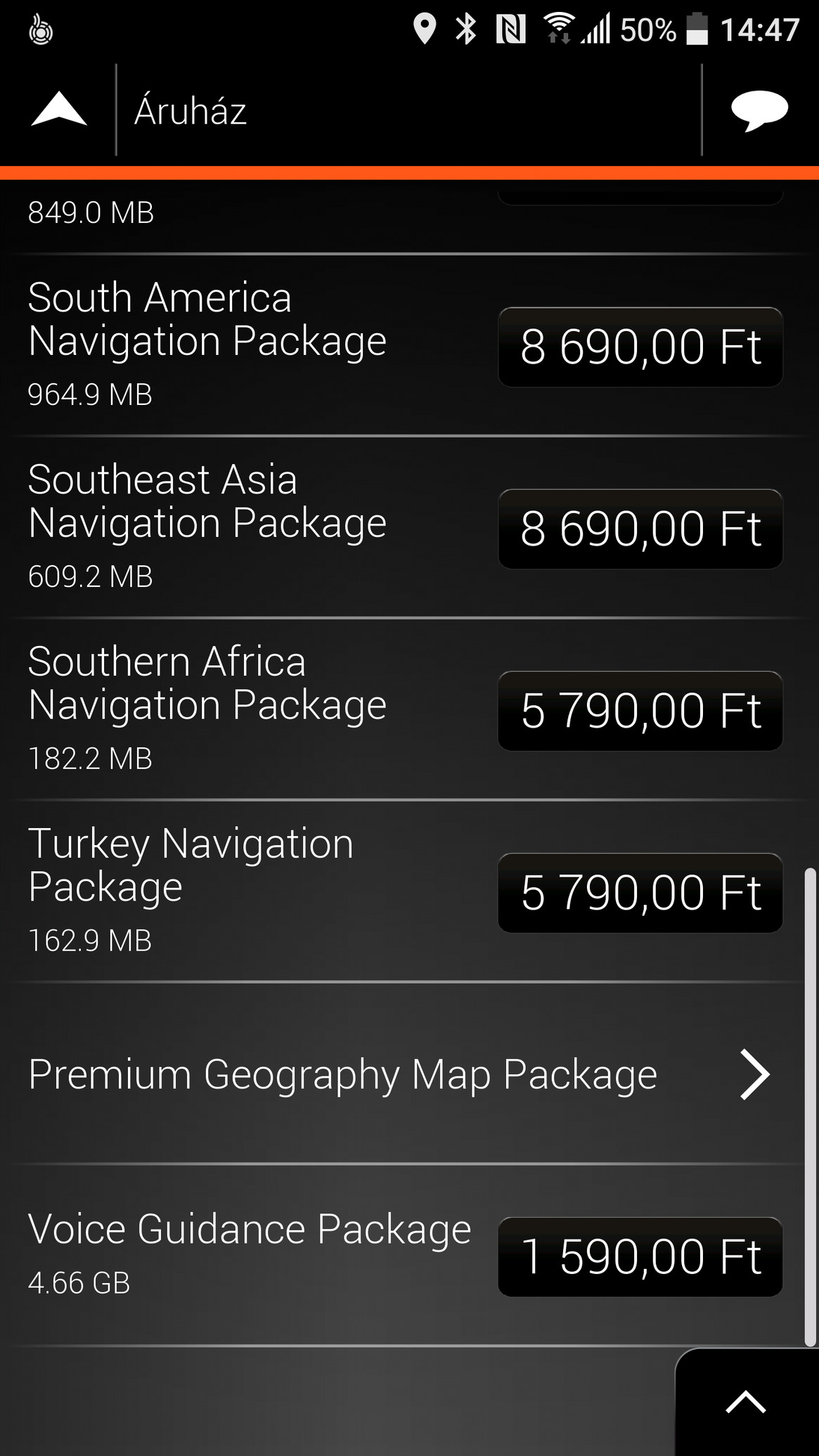This screenshot has width=819, height=1456.
Task: Open the South America Navigation Package details
Action: tap(207, 319)
